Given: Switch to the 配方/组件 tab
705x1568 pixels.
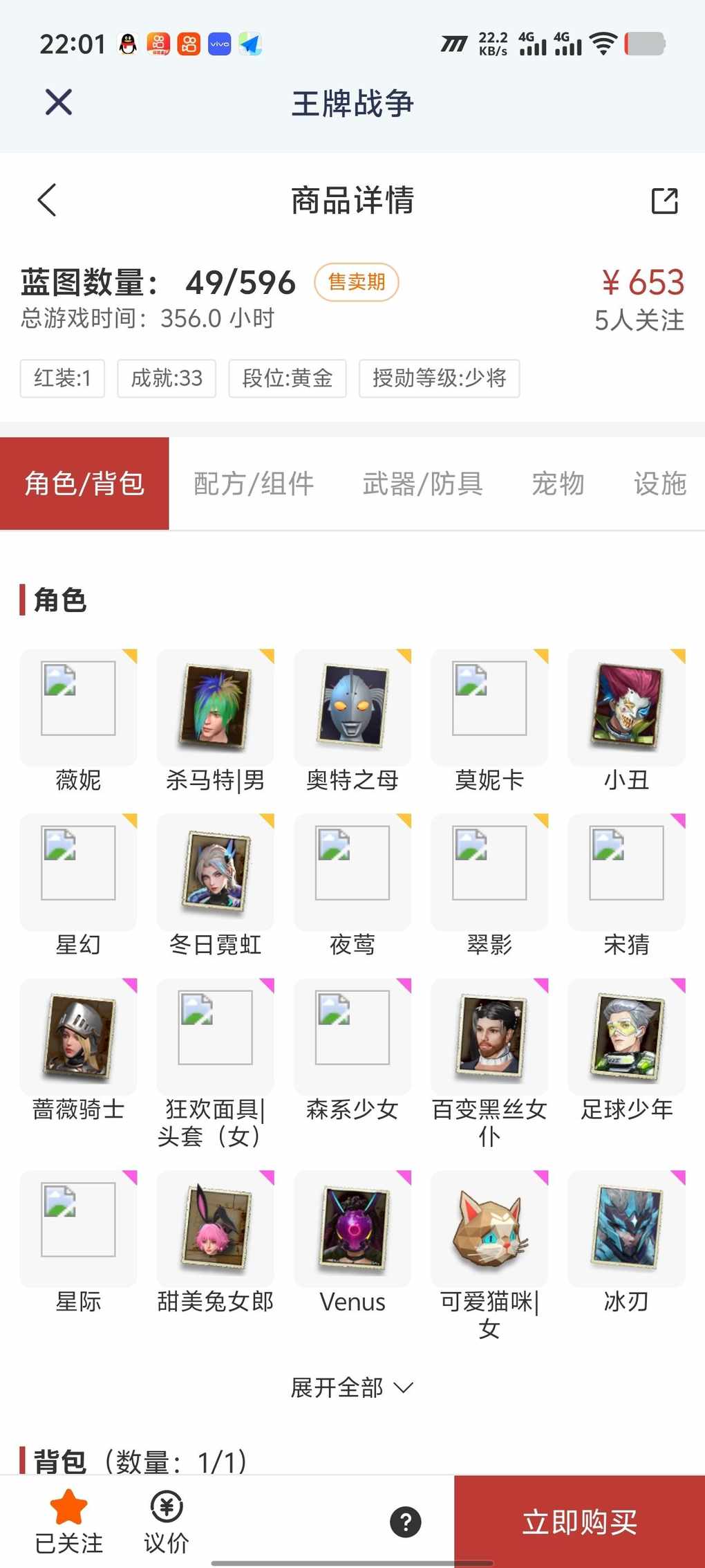Looking at the screenshot, I should [254, 483].
